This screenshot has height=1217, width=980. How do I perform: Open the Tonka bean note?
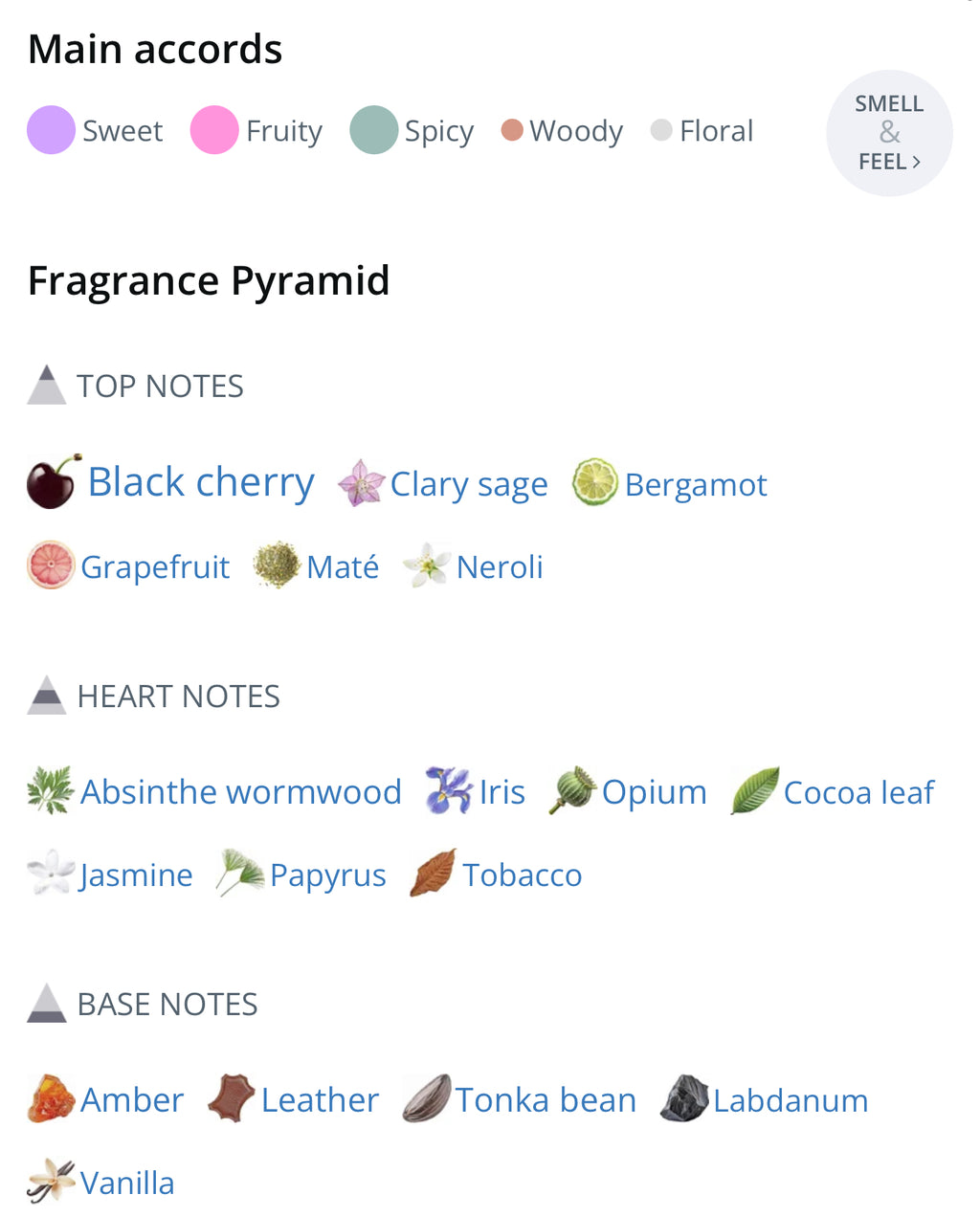tap(545, 1100)
